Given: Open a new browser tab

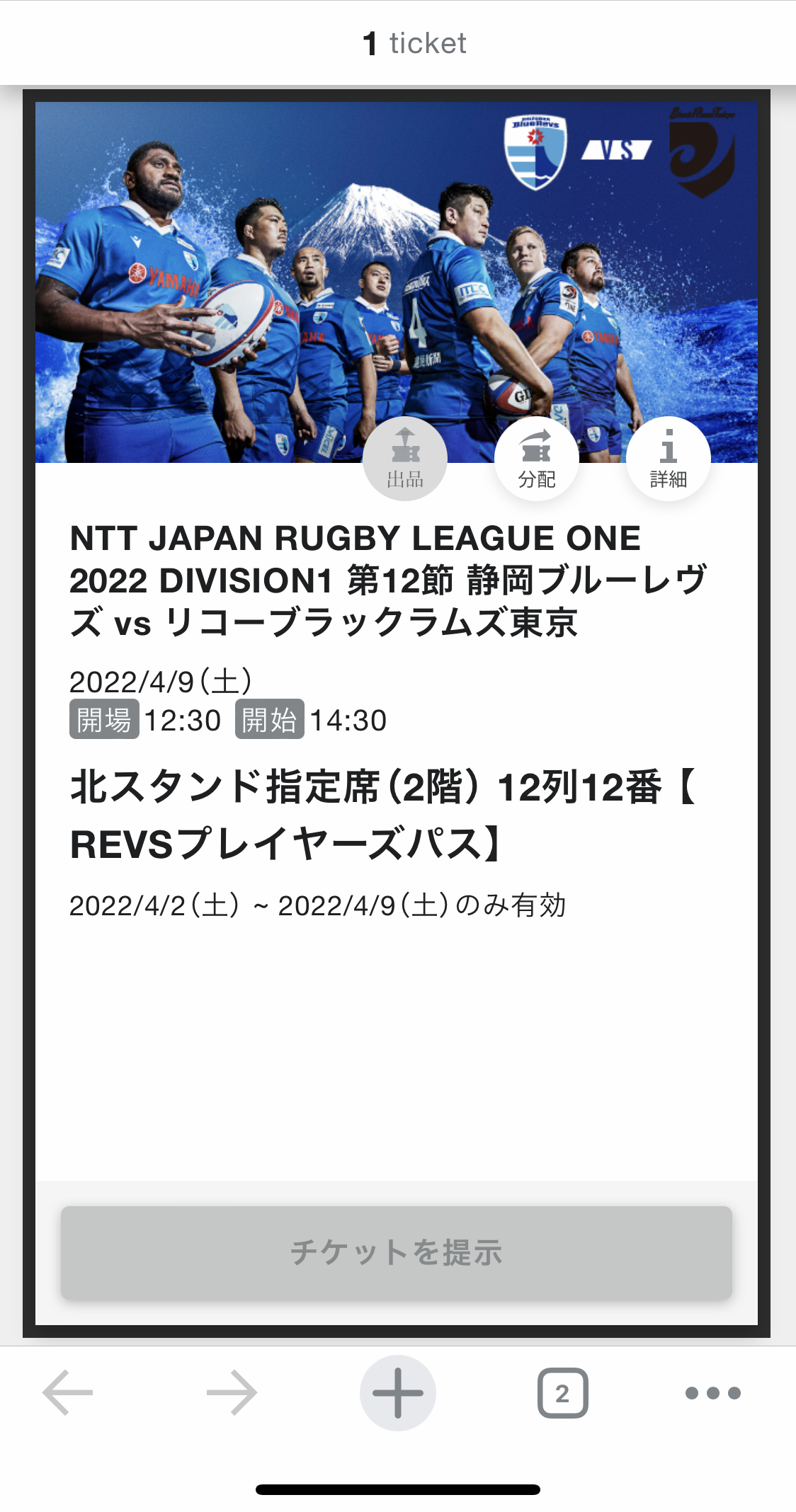Looking at the screenshot, I should (x=397, y=1392).
